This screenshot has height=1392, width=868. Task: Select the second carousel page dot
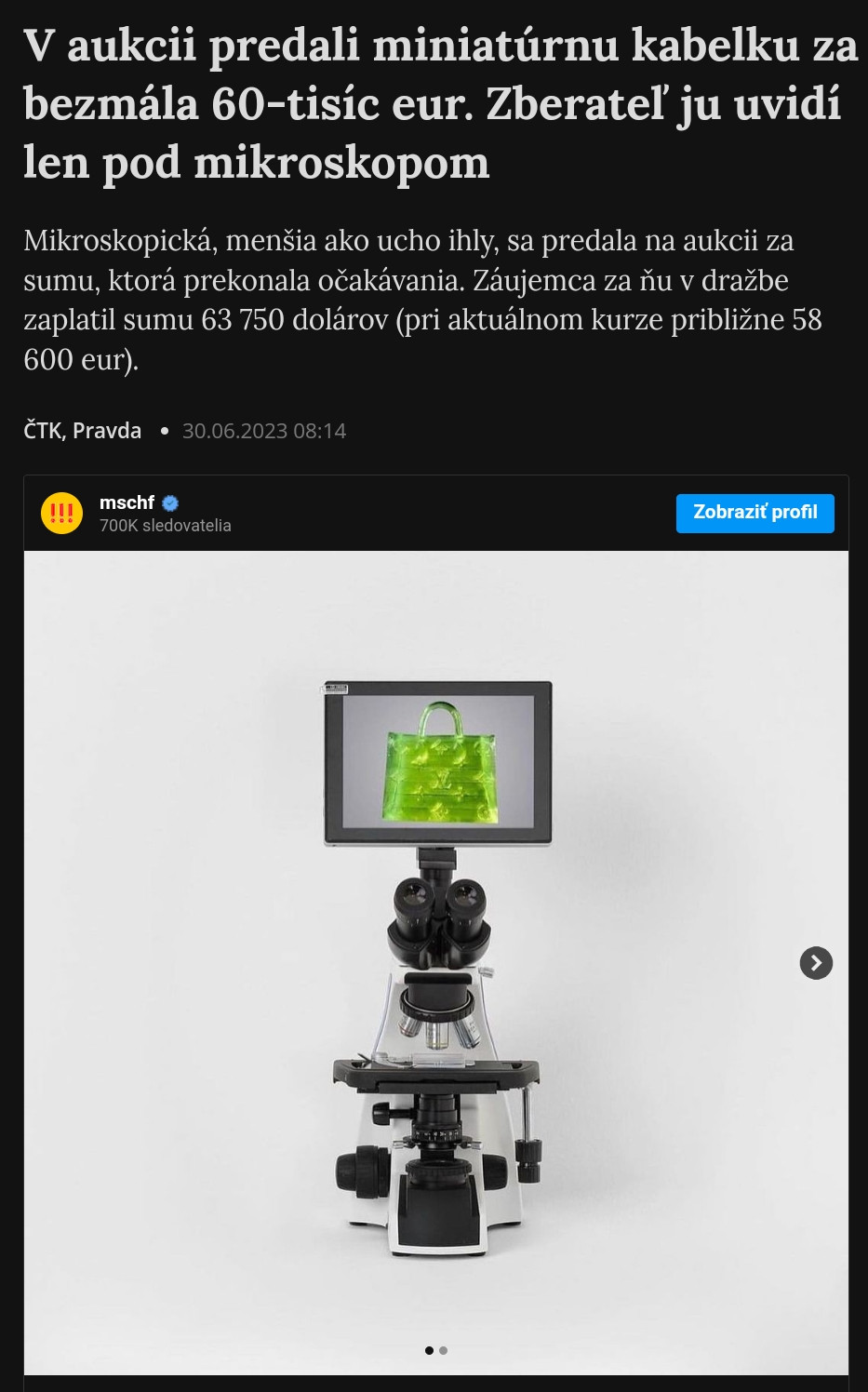(444, 1350)
